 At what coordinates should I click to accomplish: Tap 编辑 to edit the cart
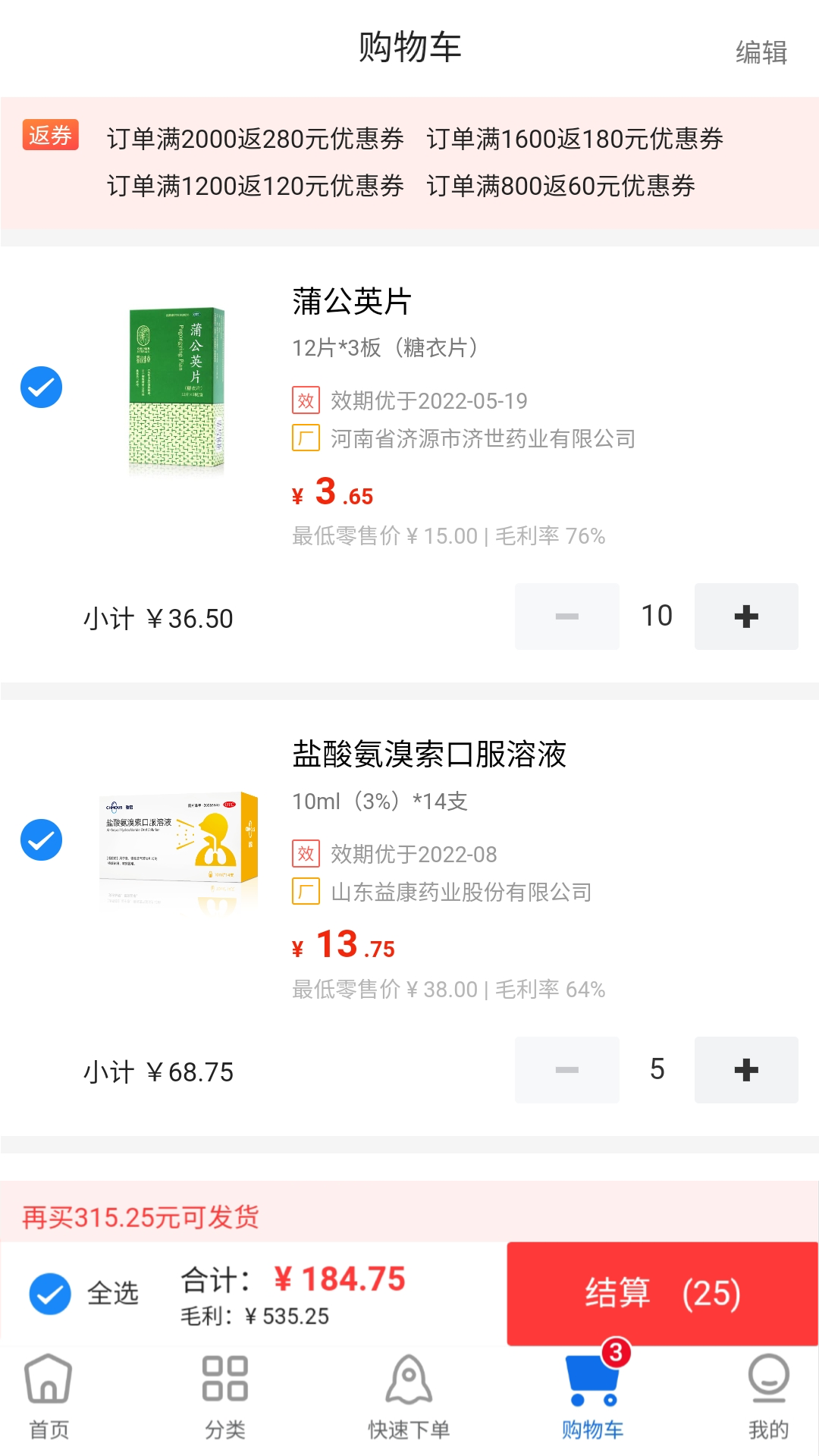click(762, 52)
